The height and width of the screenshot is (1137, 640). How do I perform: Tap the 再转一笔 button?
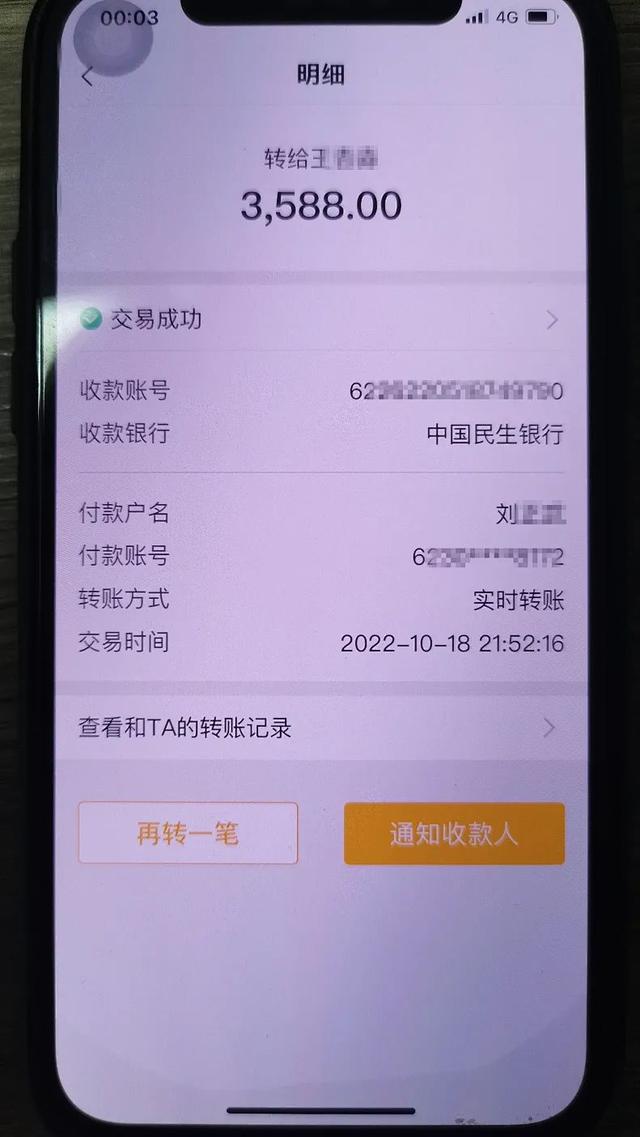tap(188, 833)
